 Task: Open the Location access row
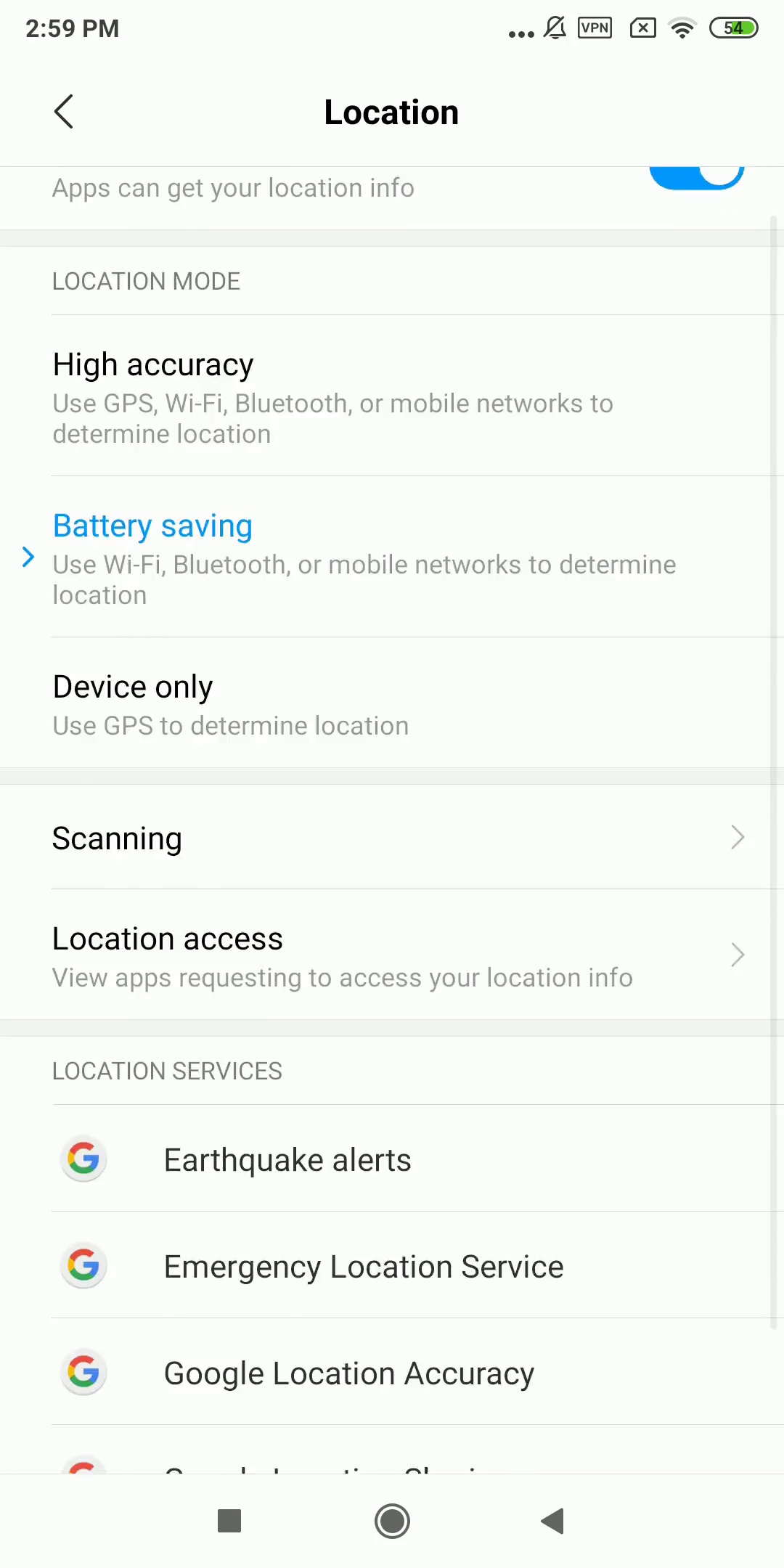(392, 955)
